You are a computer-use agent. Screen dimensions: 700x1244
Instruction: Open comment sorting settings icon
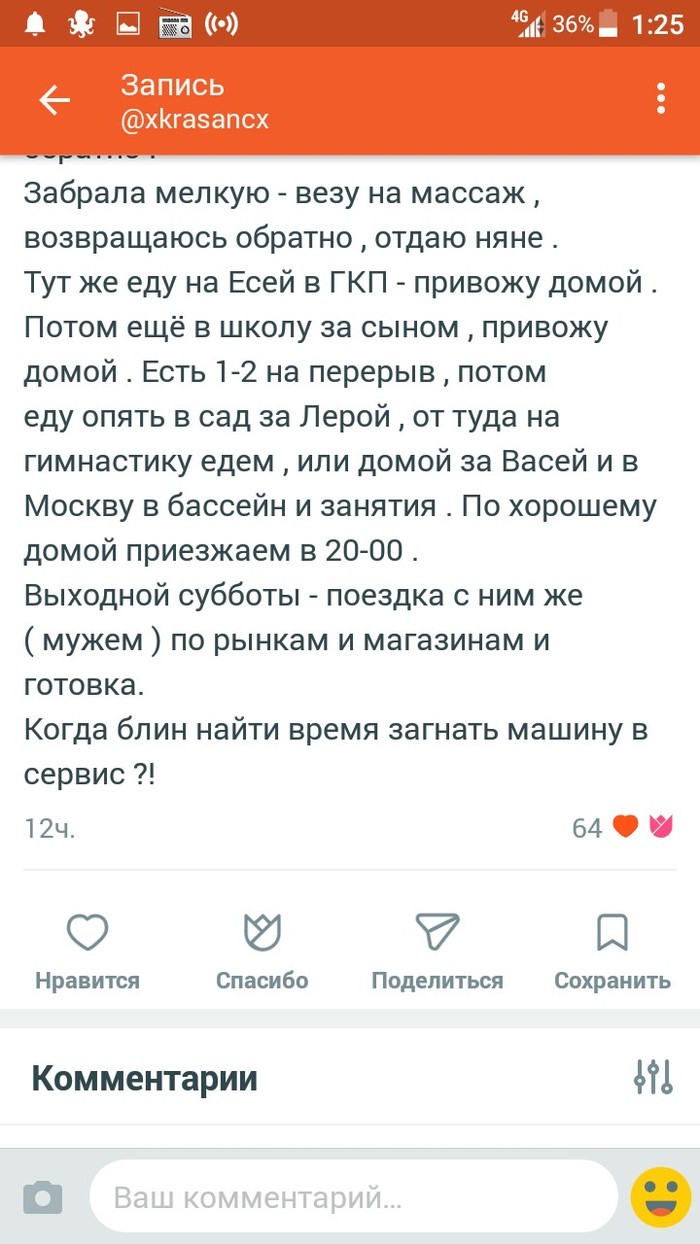coord(653,1077)
